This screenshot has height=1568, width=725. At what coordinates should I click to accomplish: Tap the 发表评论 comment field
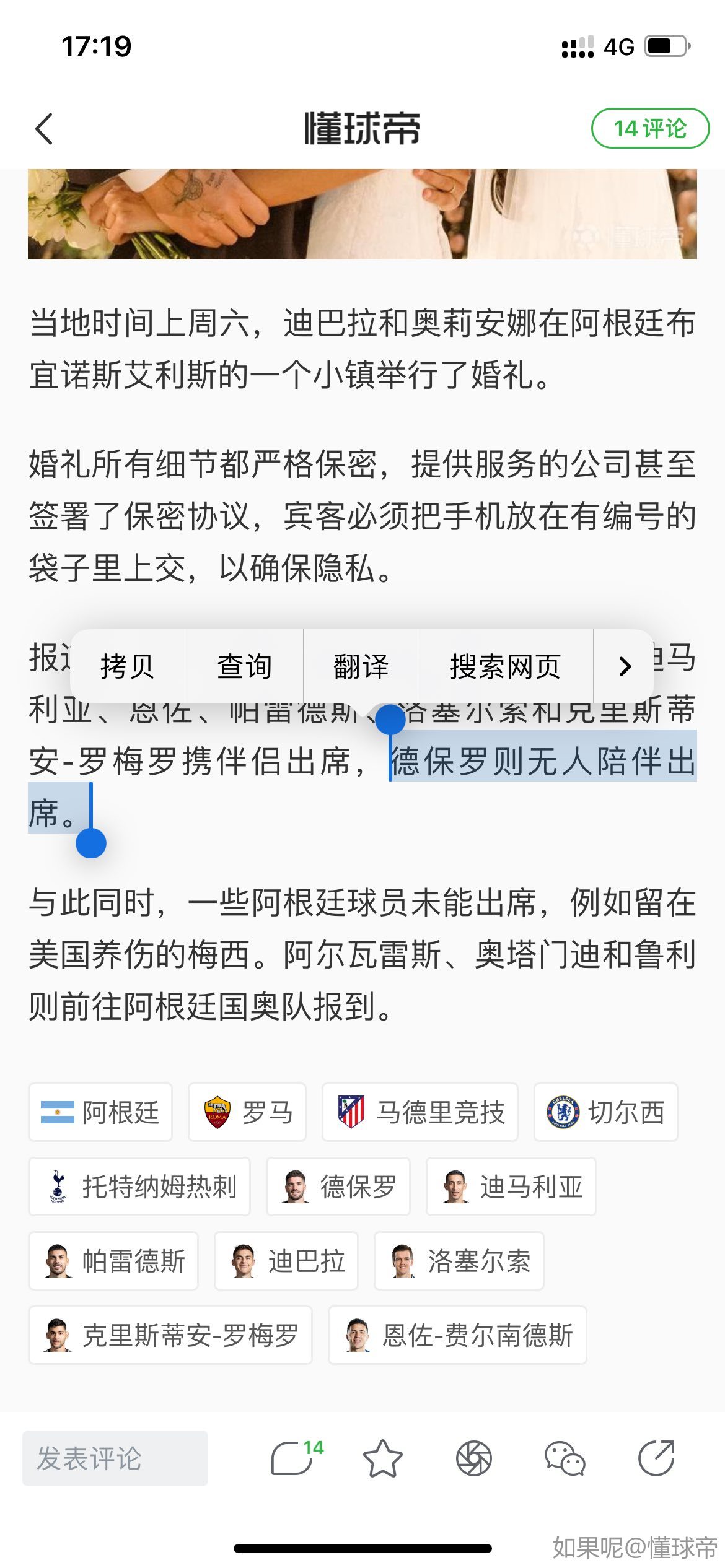pyautogui.click(x=115, y=1458)
